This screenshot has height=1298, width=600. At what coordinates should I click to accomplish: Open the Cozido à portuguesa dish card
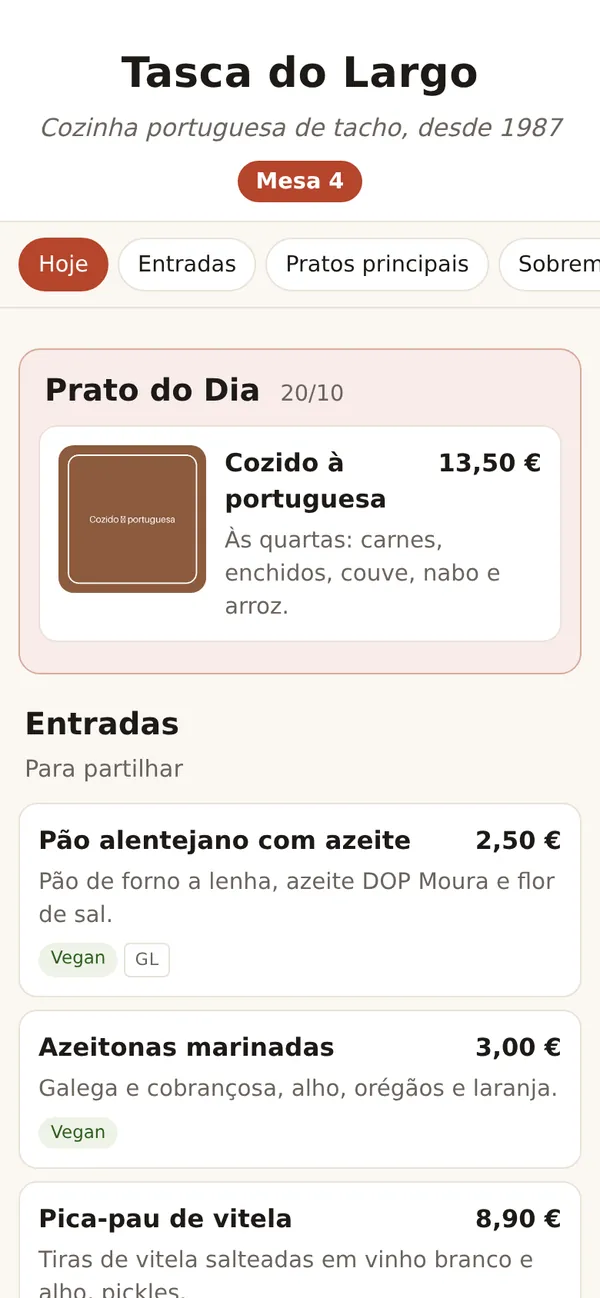(300, 534)
